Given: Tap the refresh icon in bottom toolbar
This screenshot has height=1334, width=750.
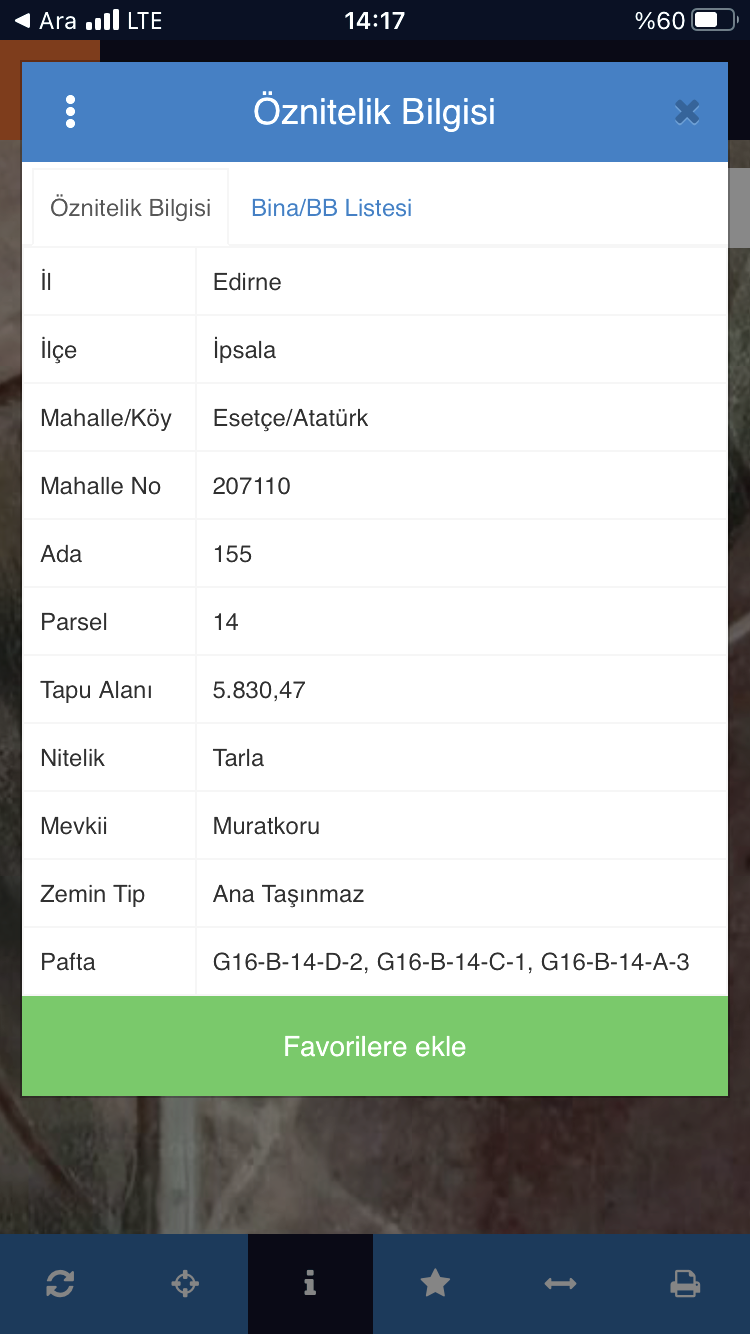Looking at the screenshot, I should coord(60,1283).
